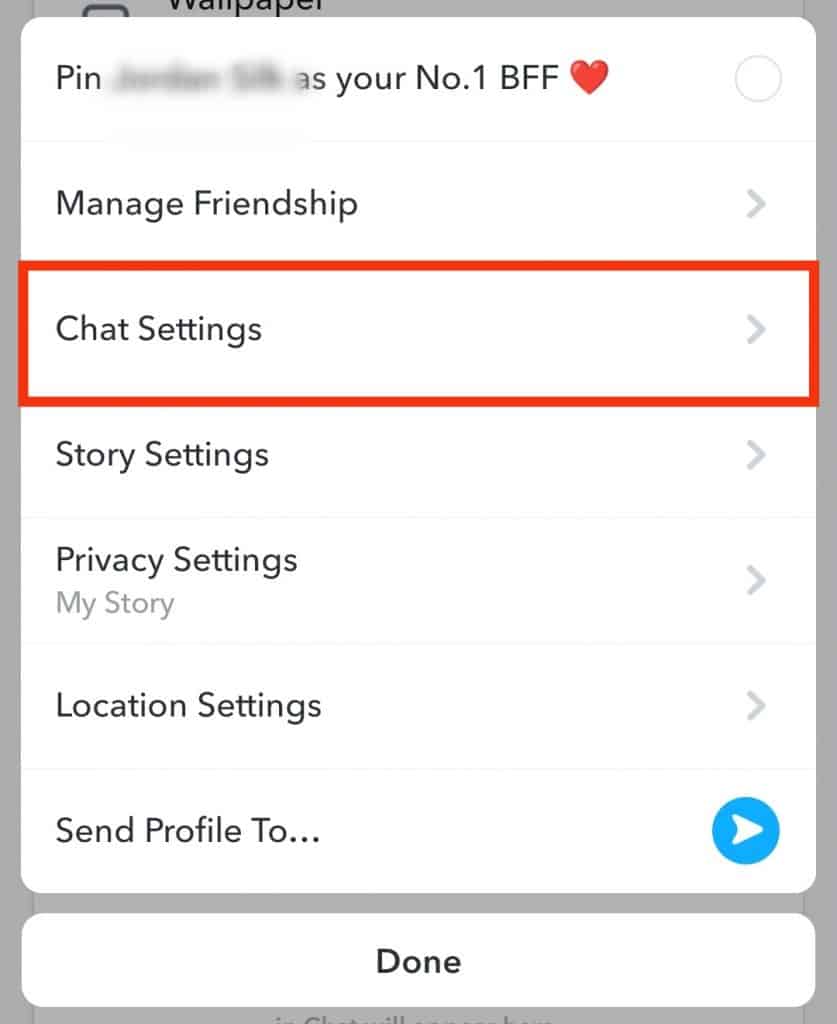Tap the blue Send Profile arrow icon
Screen dimensions: 837x1024
(746, 830)
